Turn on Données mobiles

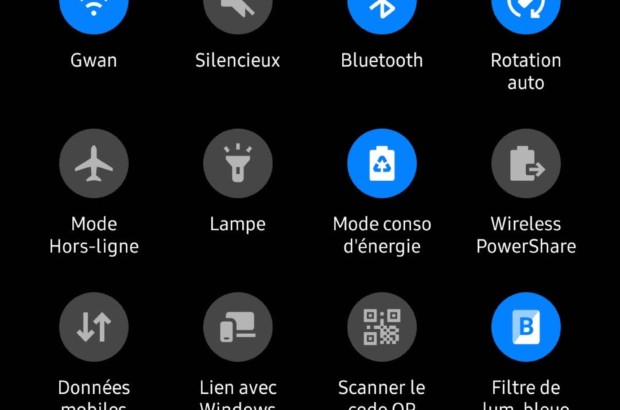[94, 328]
